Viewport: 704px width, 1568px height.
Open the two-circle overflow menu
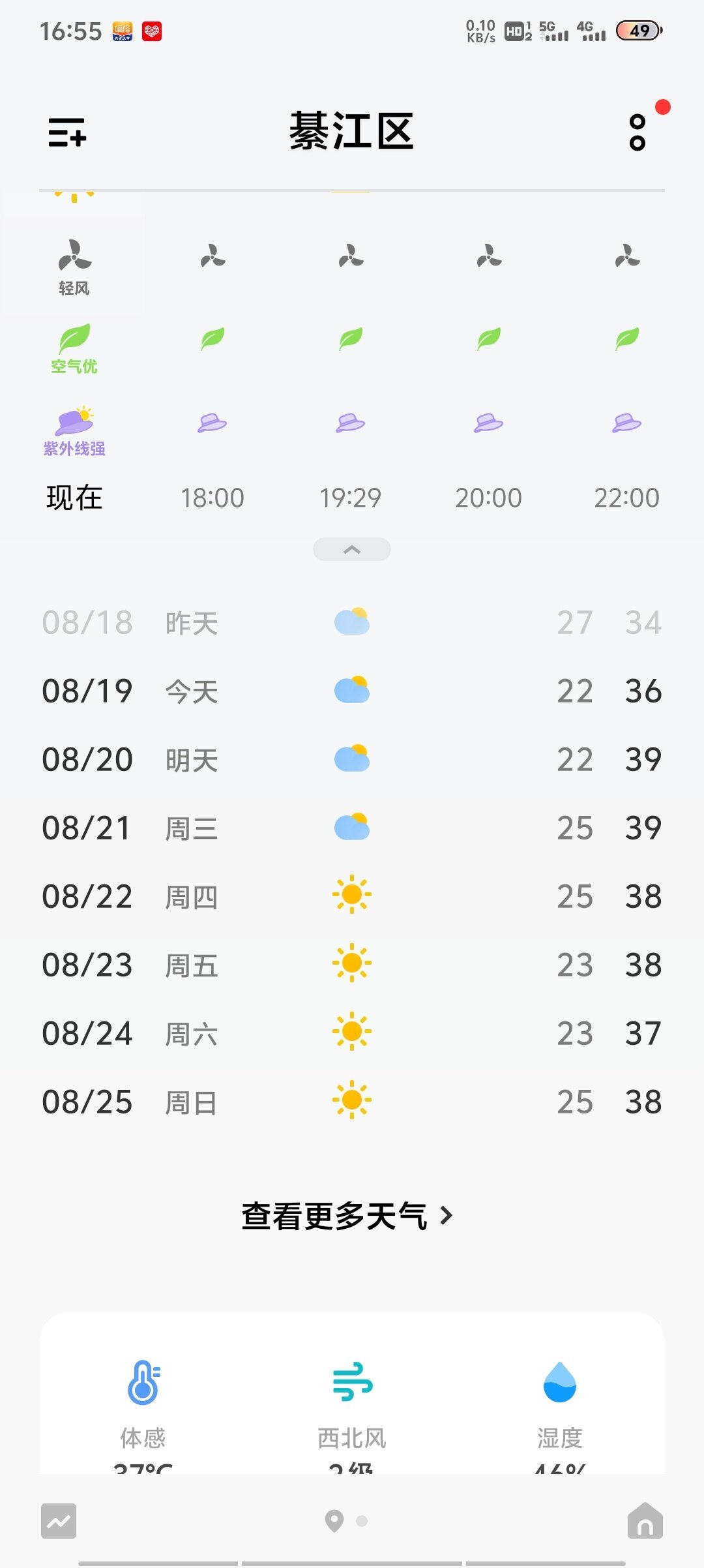point(638,132)
